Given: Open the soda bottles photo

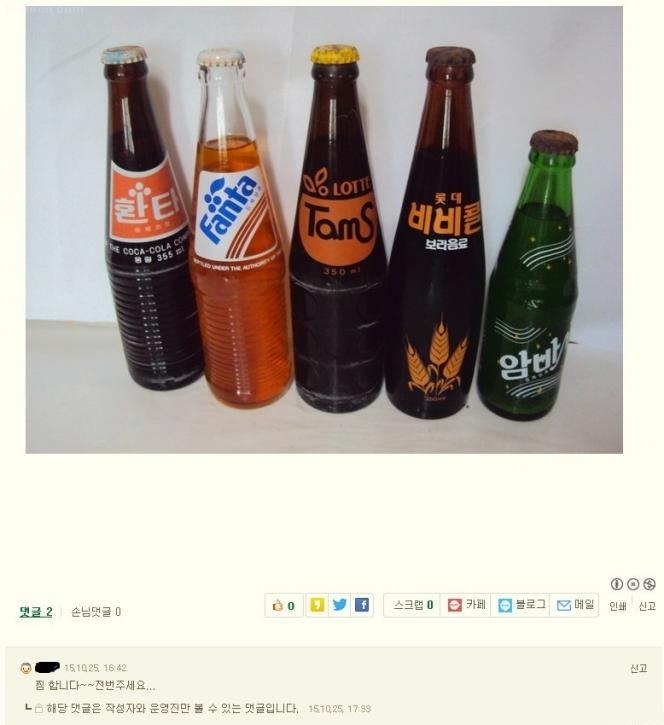Looking at the screenshot, I should click(x=324, y=230).
